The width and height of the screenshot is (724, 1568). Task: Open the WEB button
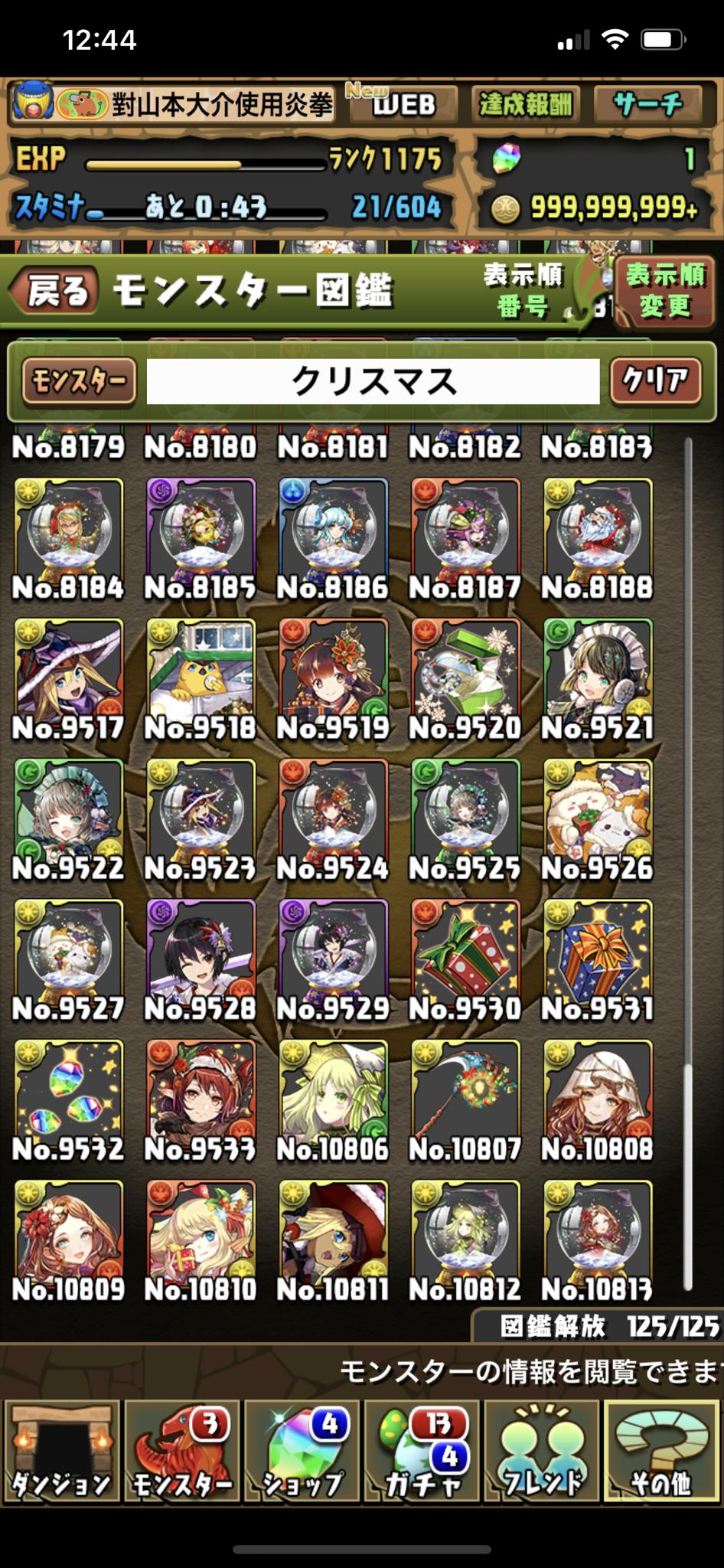point(403,104)
